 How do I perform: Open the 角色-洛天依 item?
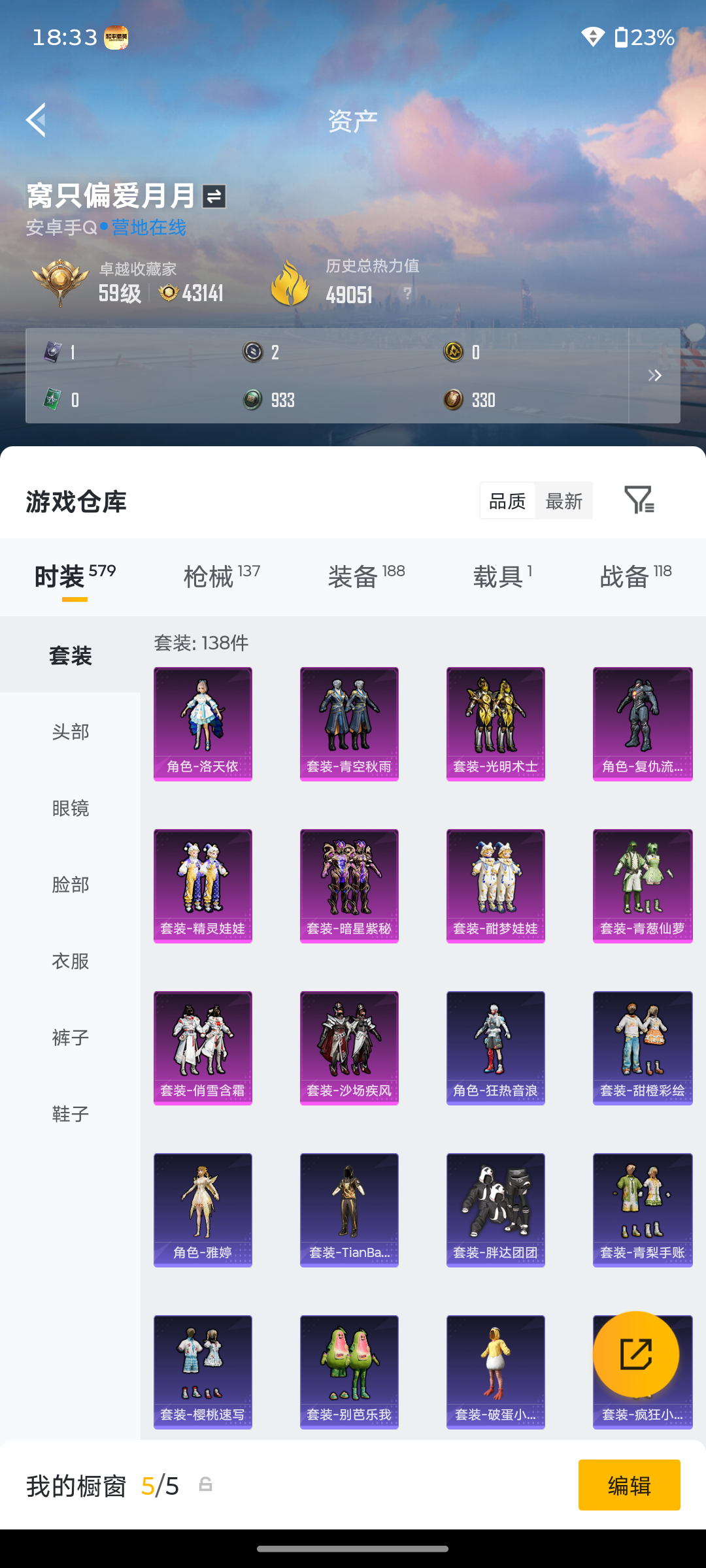click(203, 724)
